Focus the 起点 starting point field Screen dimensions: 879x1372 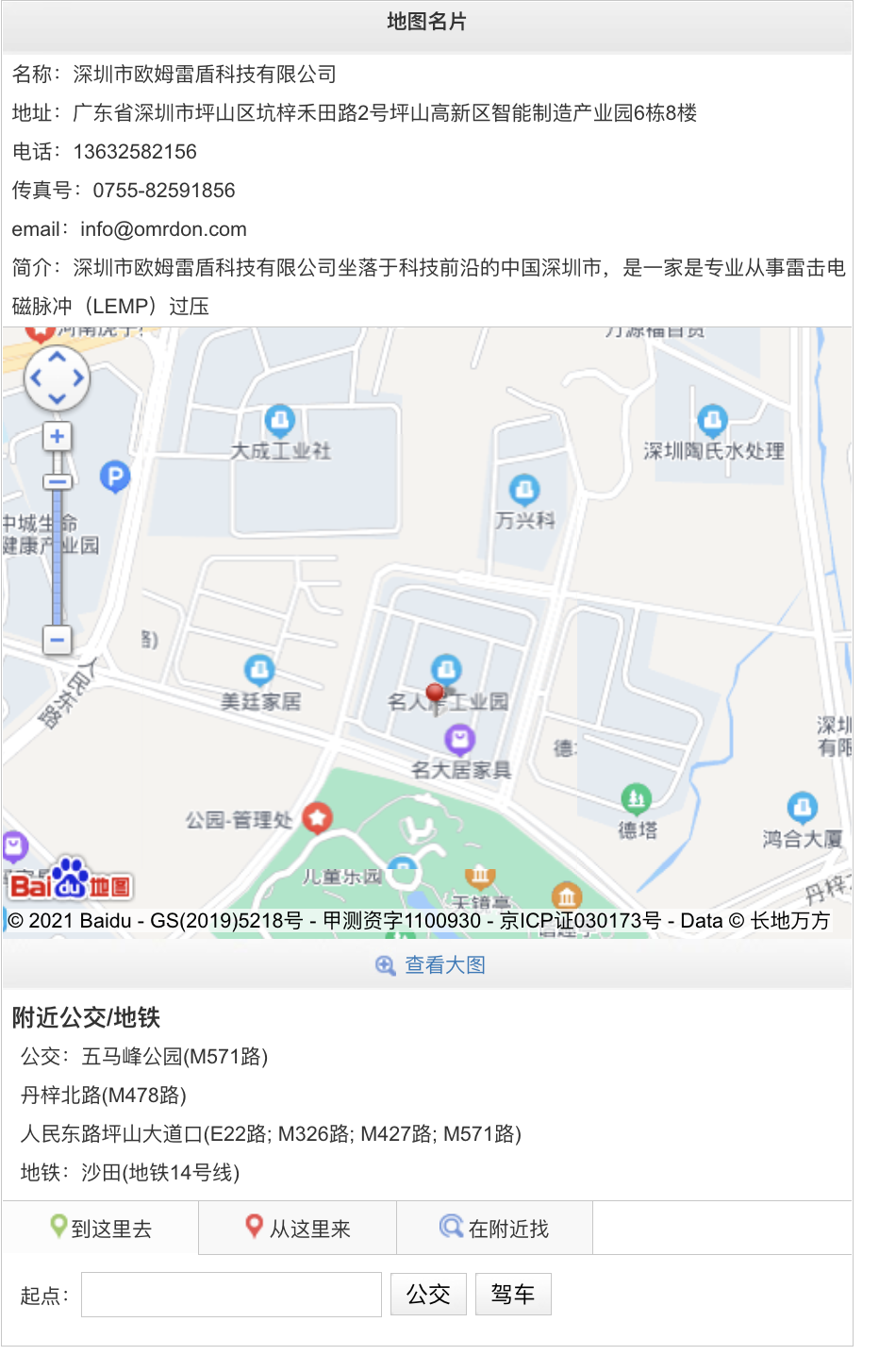(231, 1295)
